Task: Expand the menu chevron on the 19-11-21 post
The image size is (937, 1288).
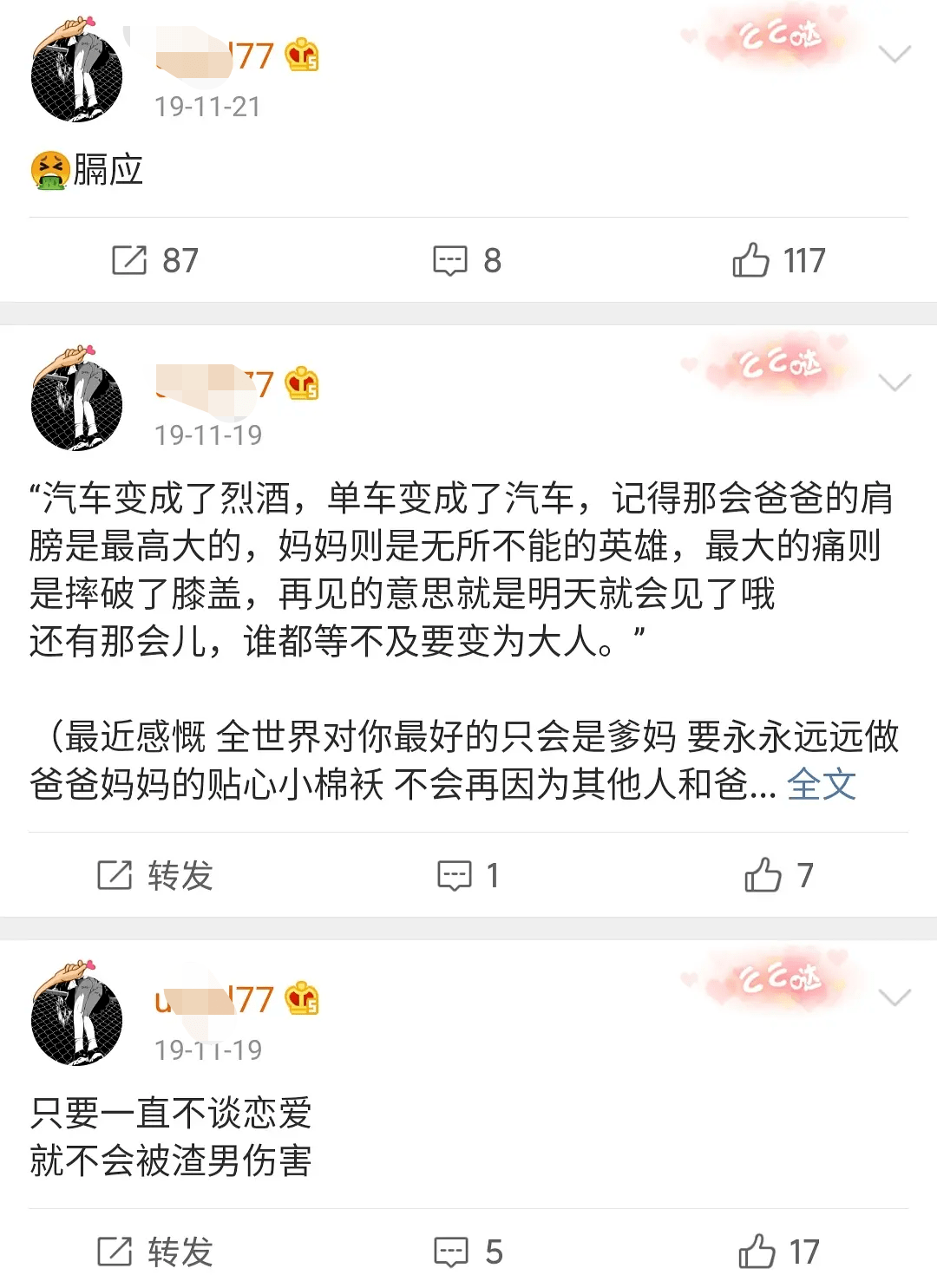Action: click(894, 55)
